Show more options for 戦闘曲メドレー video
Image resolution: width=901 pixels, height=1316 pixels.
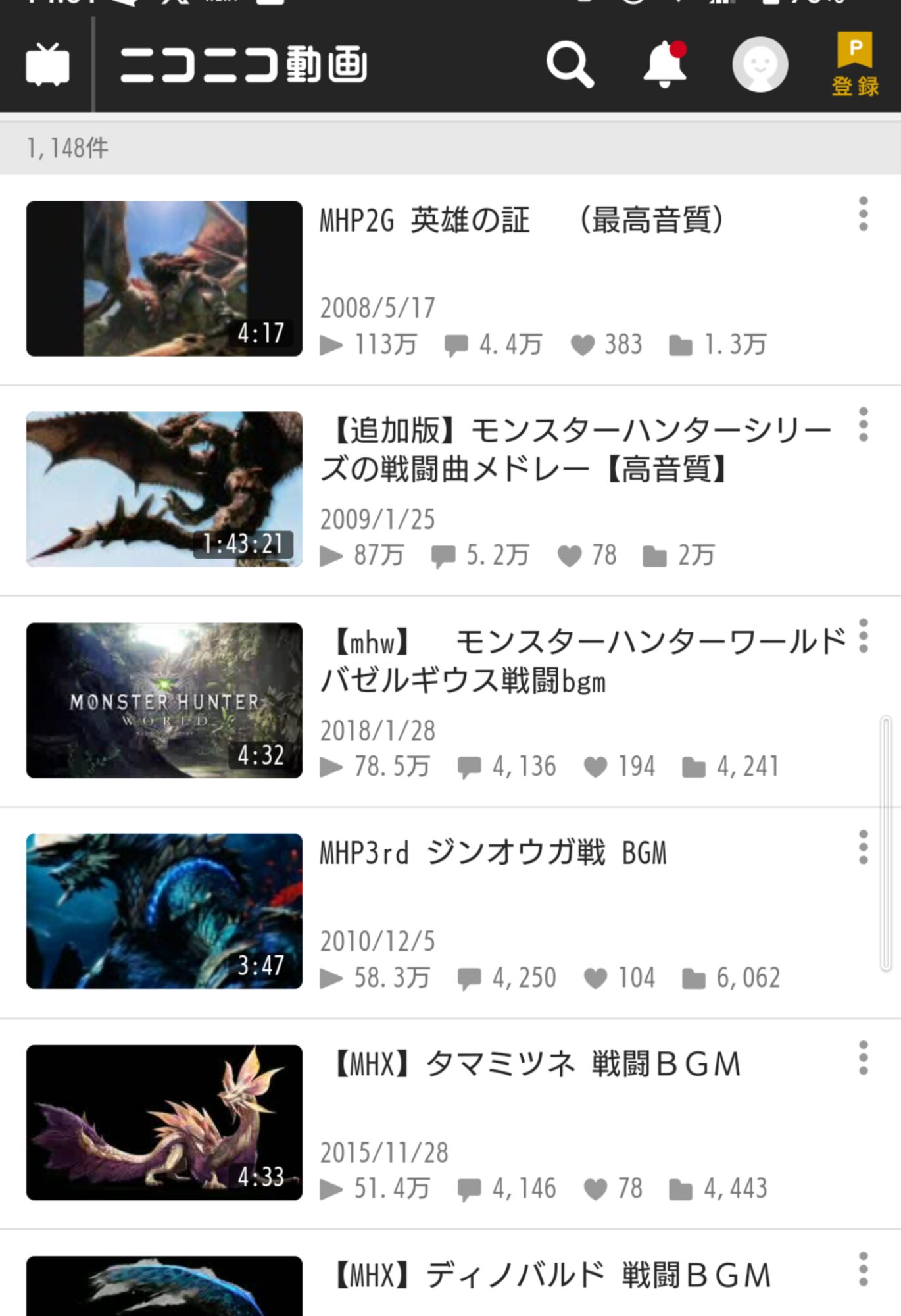point(863,424)
